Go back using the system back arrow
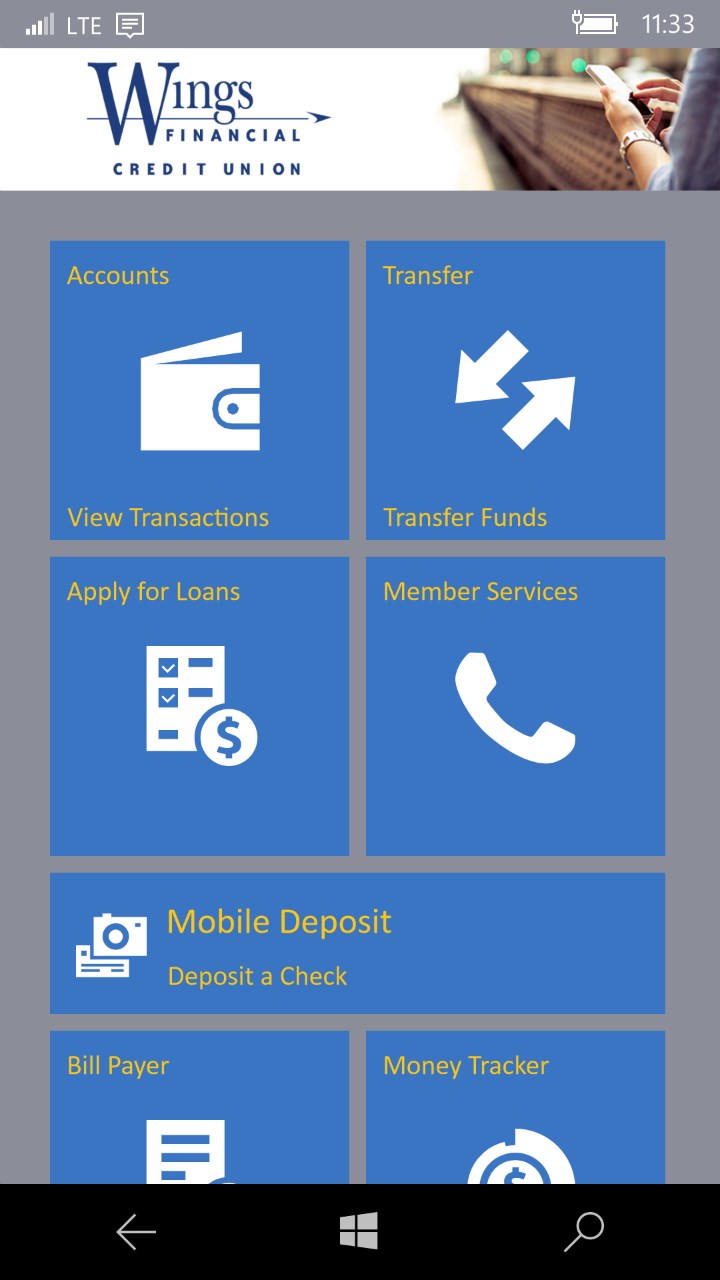Image resolution: width=720 pixels, height=1280 pixels. click(136, 1232)
